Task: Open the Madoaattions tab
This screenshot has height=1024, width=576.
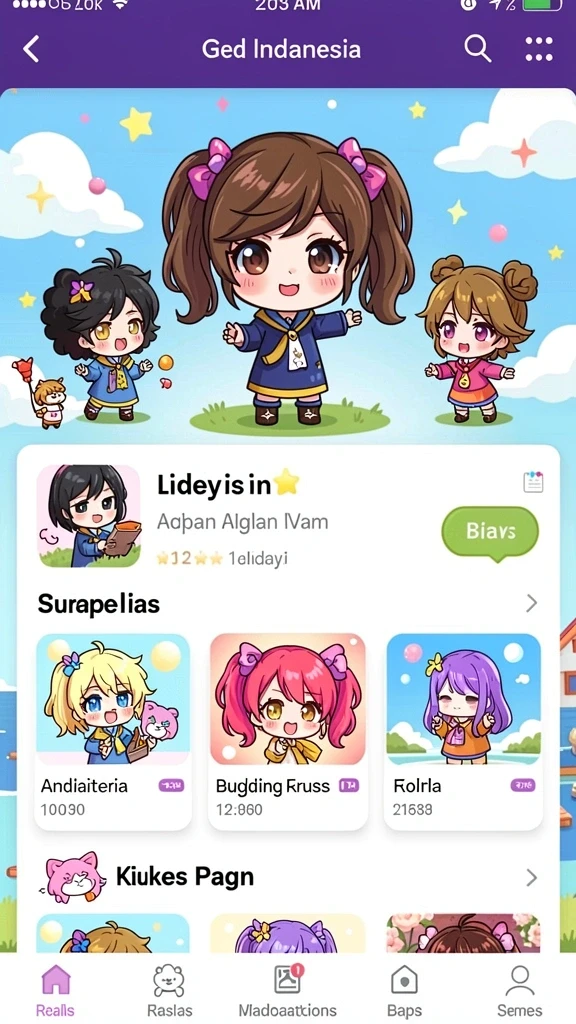Action: point(287,990)
